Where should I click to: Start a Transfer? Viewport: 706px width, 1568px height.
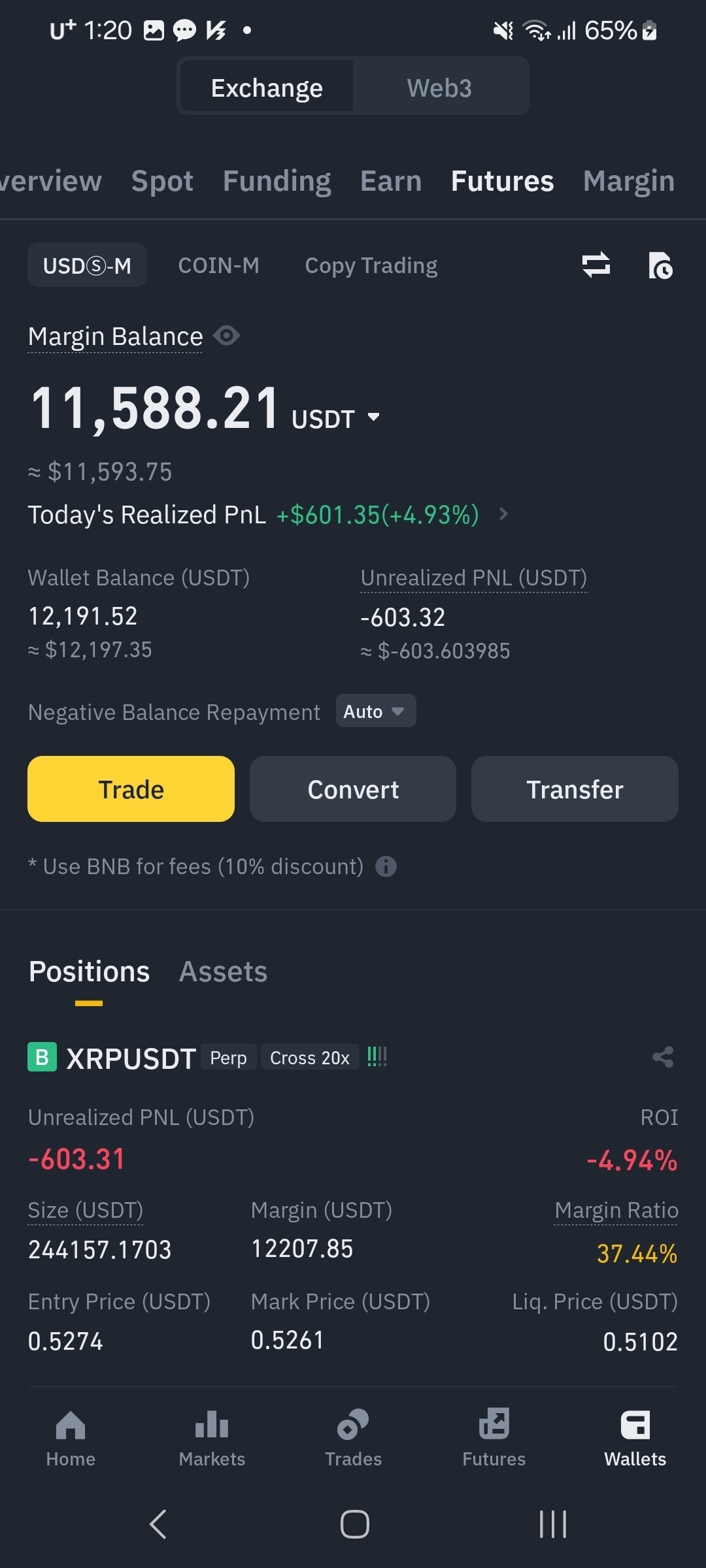(575, 789)
